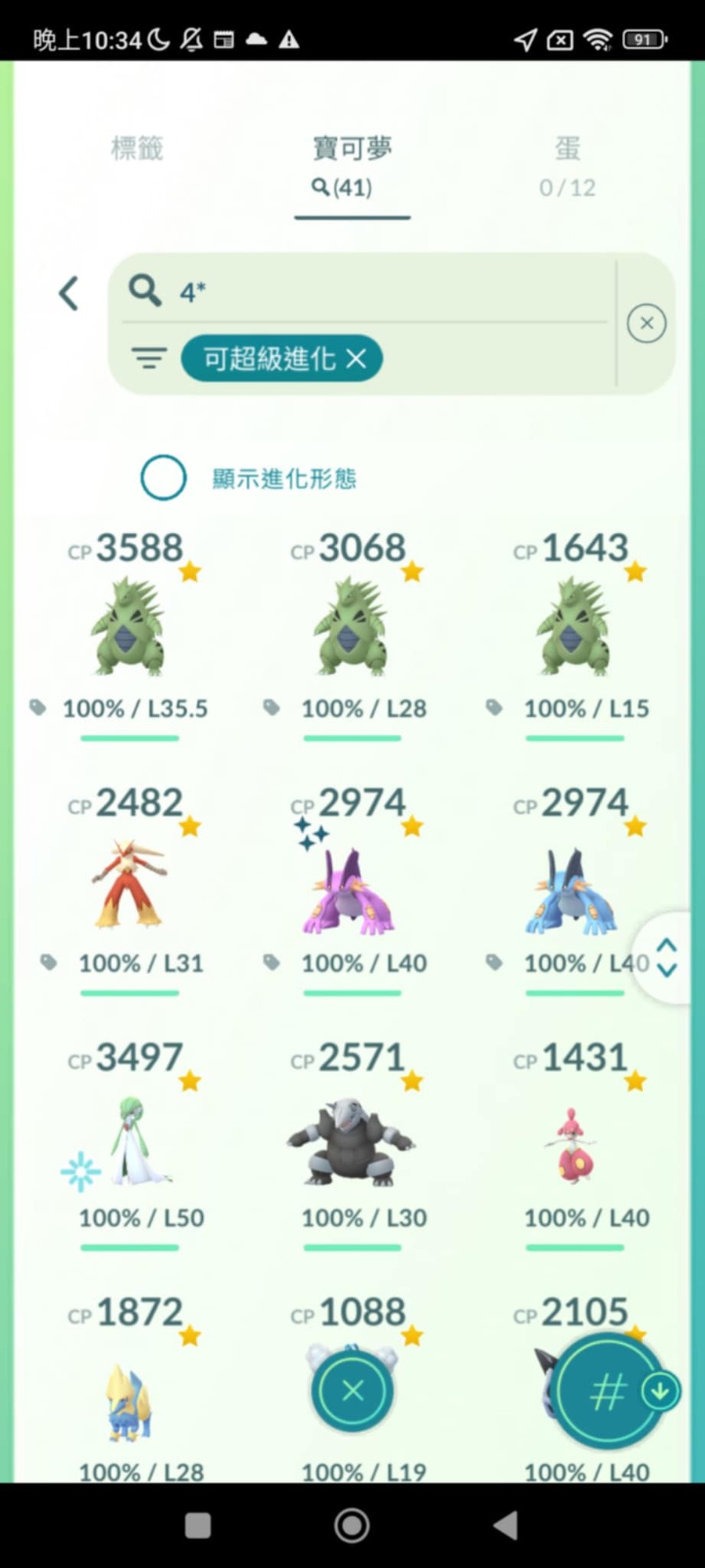This screenshot has height=1568, width=705.
Task: Remove the 可超級進化 filter chip
Action: [356, 359]
